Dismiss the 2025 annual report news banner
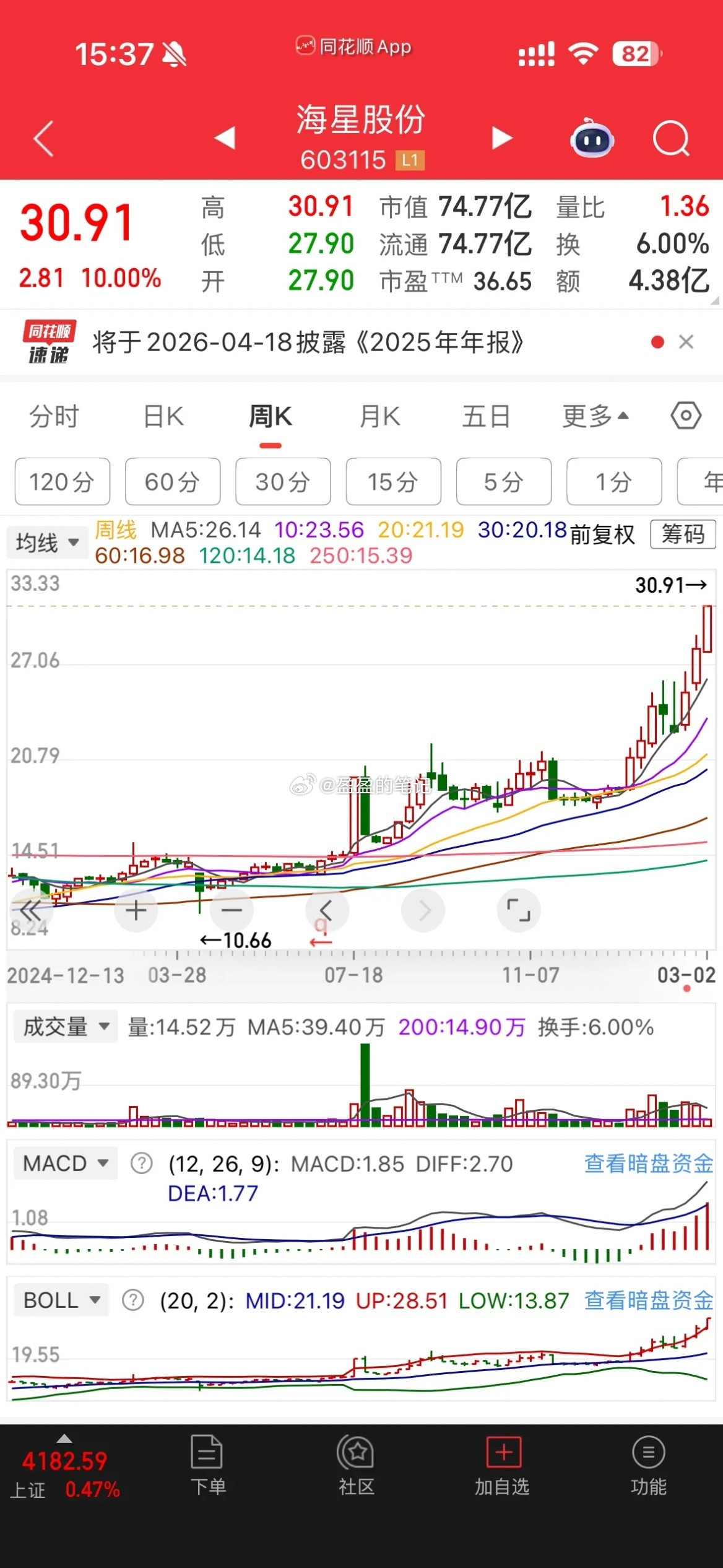 pos(686,341)
